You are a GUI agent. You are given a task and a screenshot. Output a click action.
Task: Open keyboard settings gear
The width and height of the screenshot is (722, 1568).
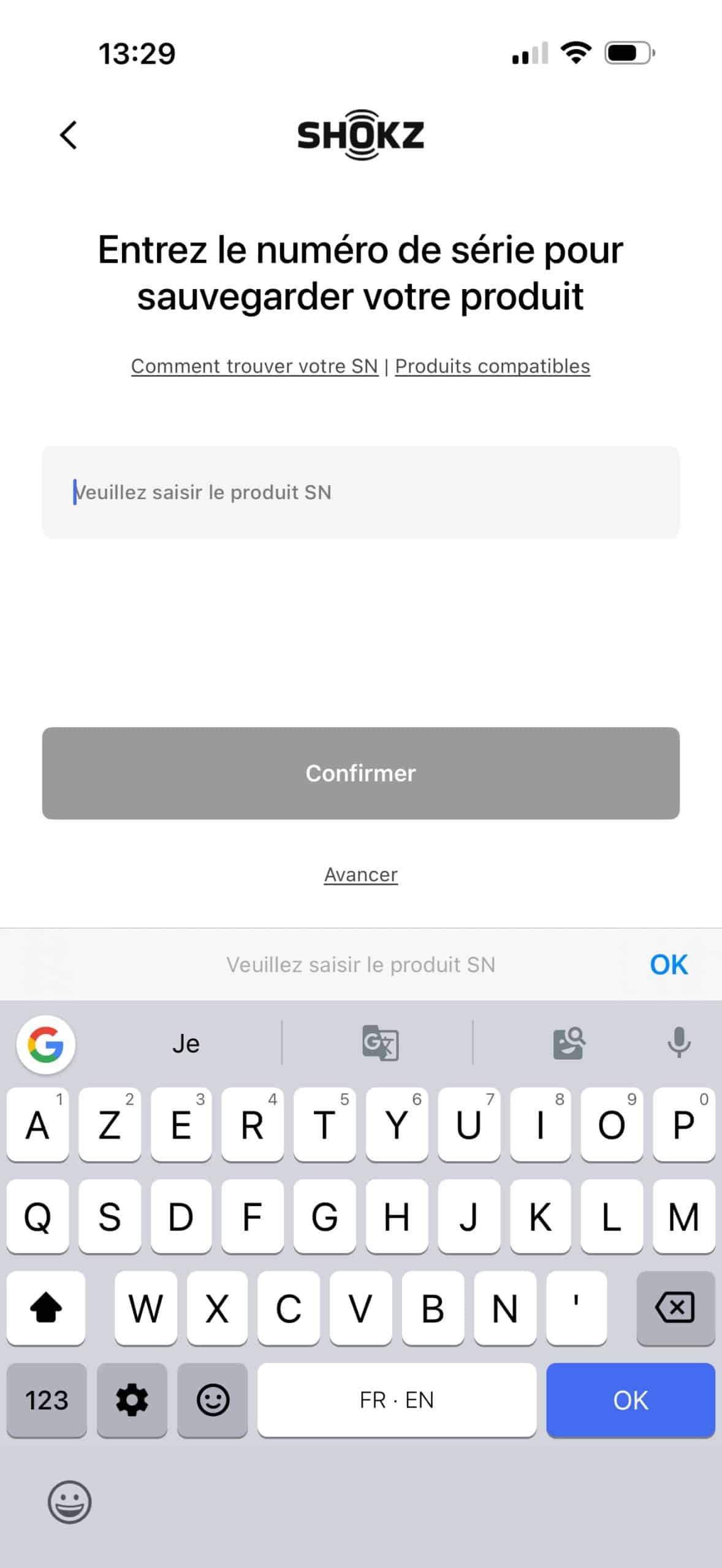[x=132, y=1400]
